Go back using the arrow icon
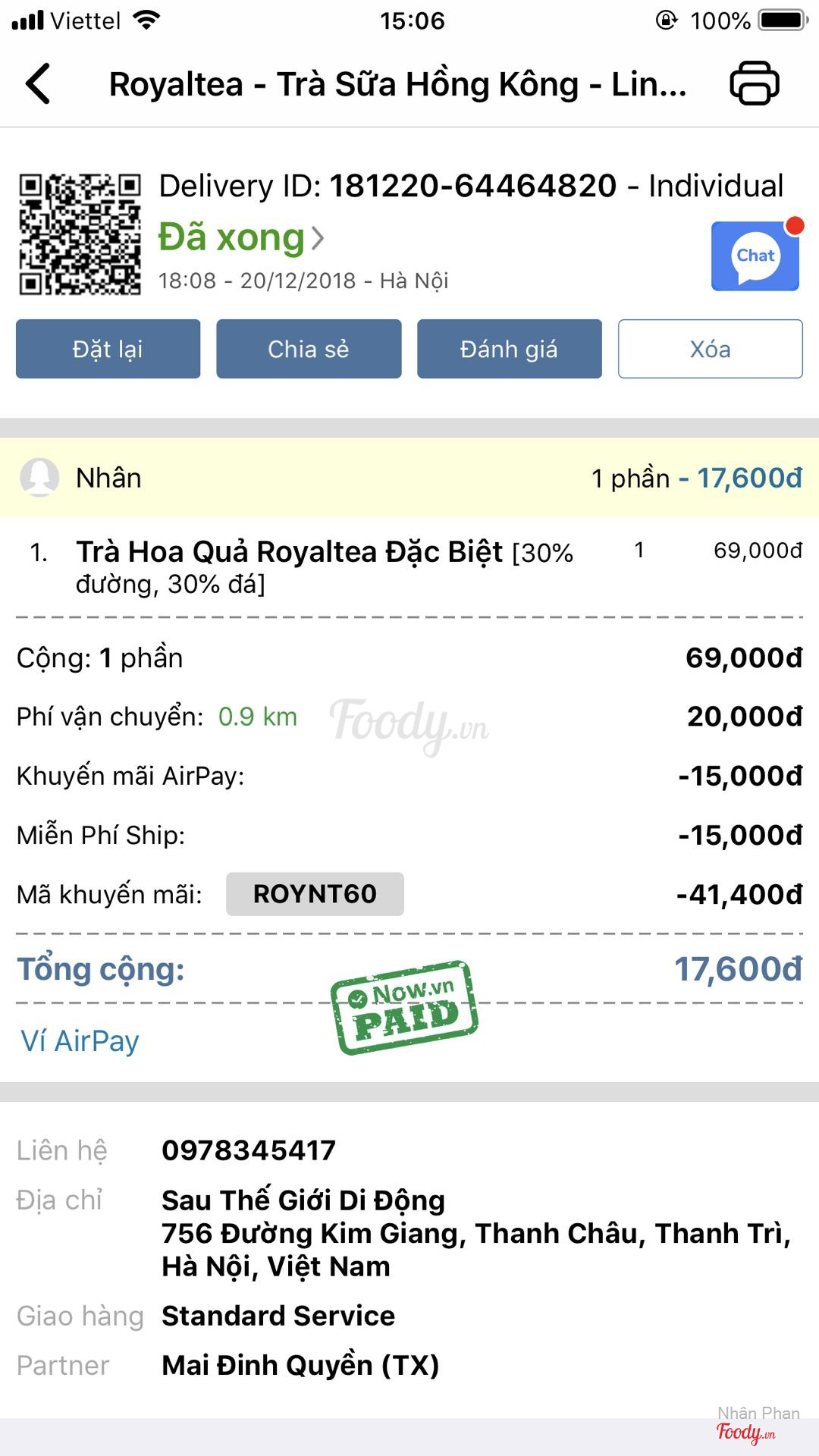The height and width of the screenshot is (1456, 819). (39, 83)
